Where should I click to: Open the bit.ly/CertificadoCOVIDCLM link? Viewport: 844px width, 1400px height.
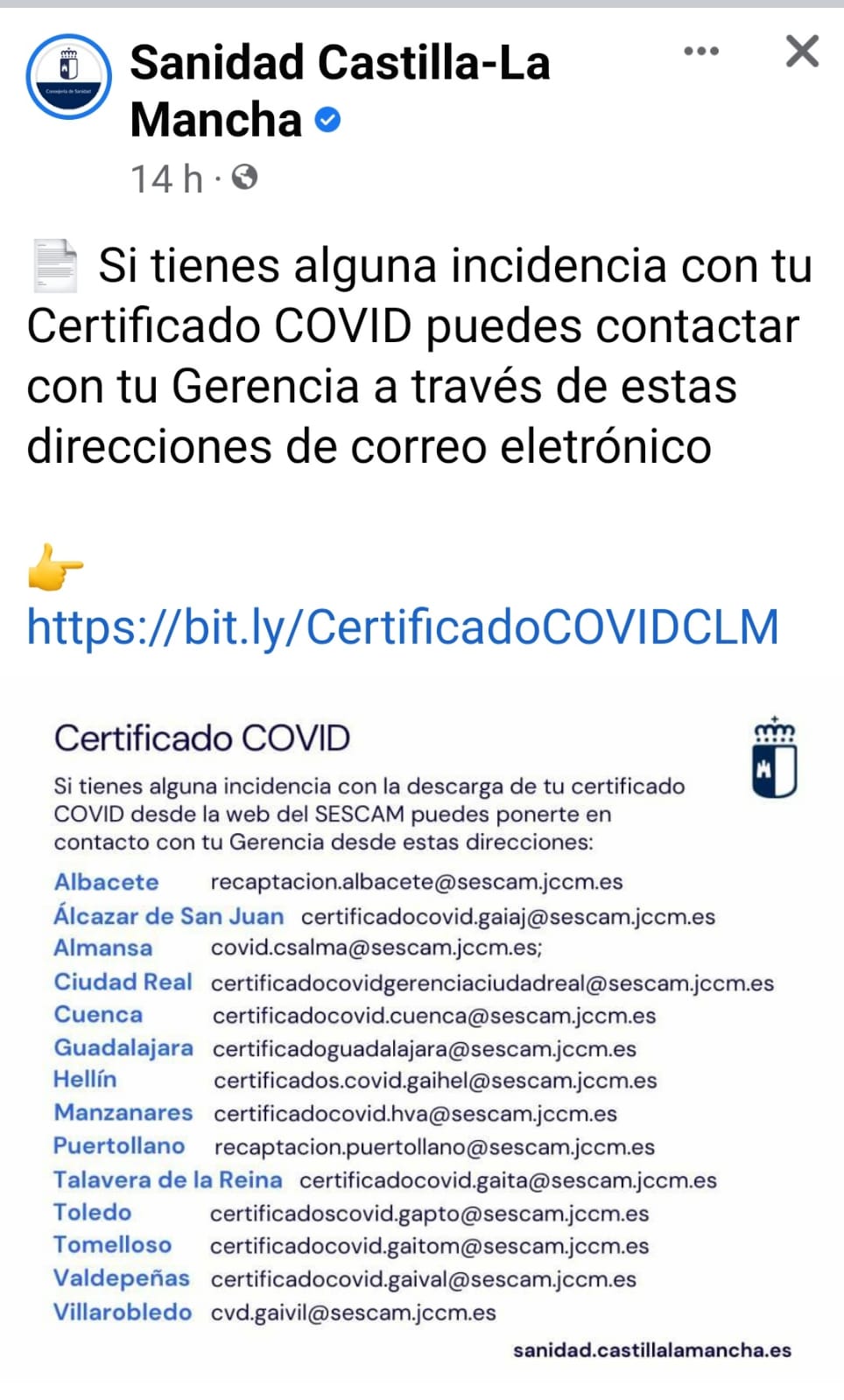(403, 626)
